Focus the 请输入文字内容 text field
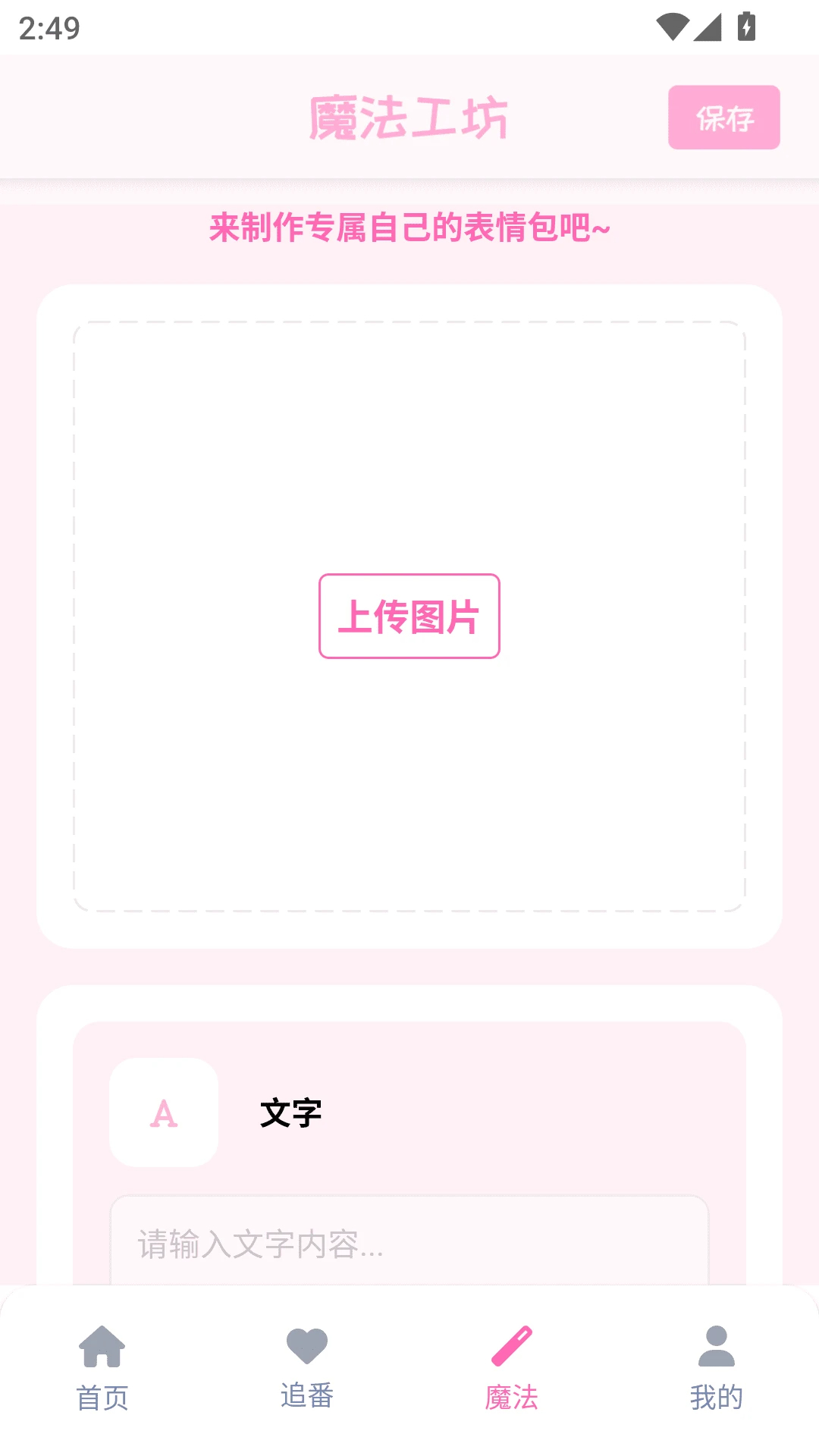 pyautogui.click(x=409, y=1244)
